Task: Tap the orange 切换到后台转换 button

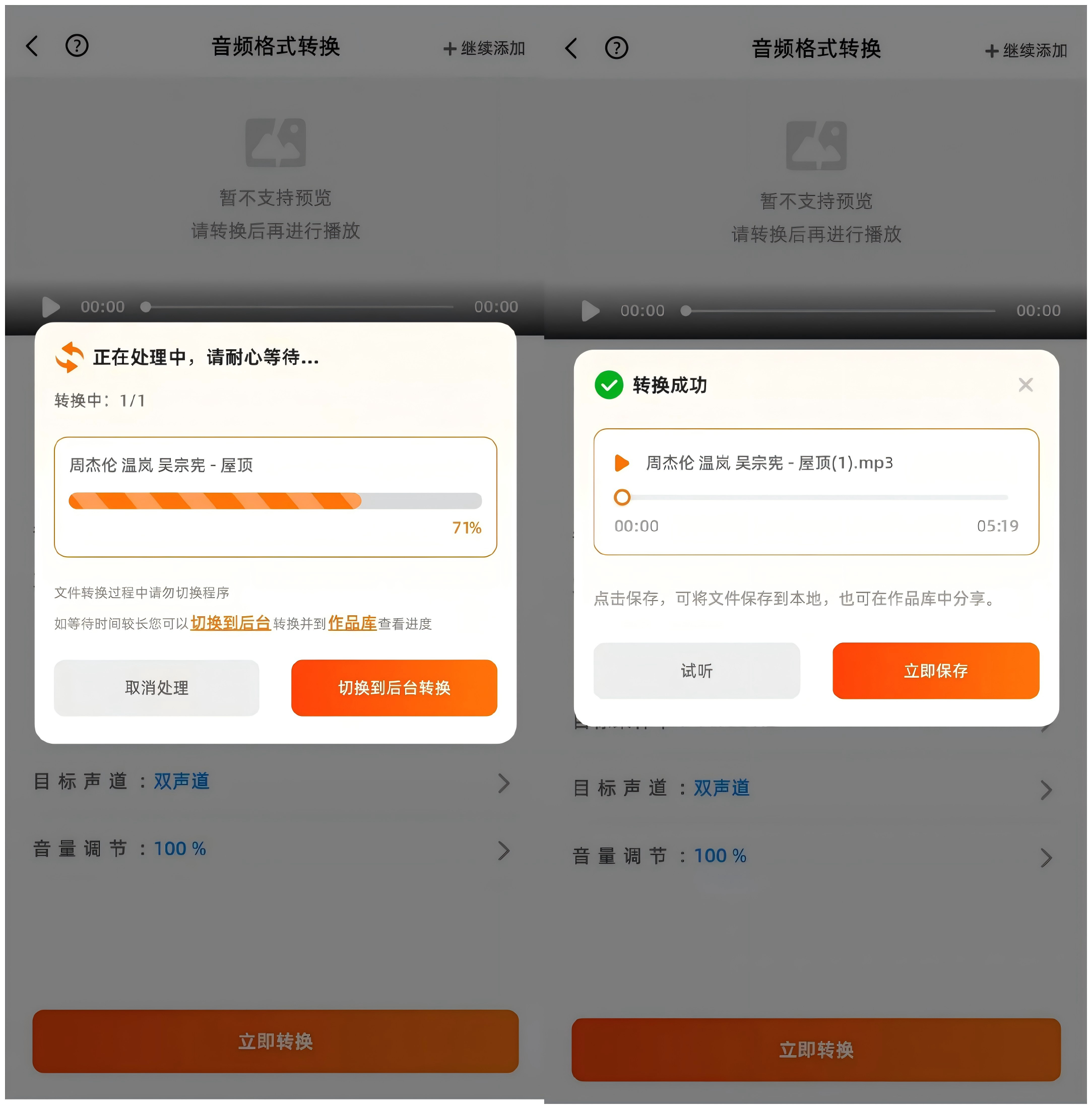Action: pyautogui.click(x=394, y=688)
